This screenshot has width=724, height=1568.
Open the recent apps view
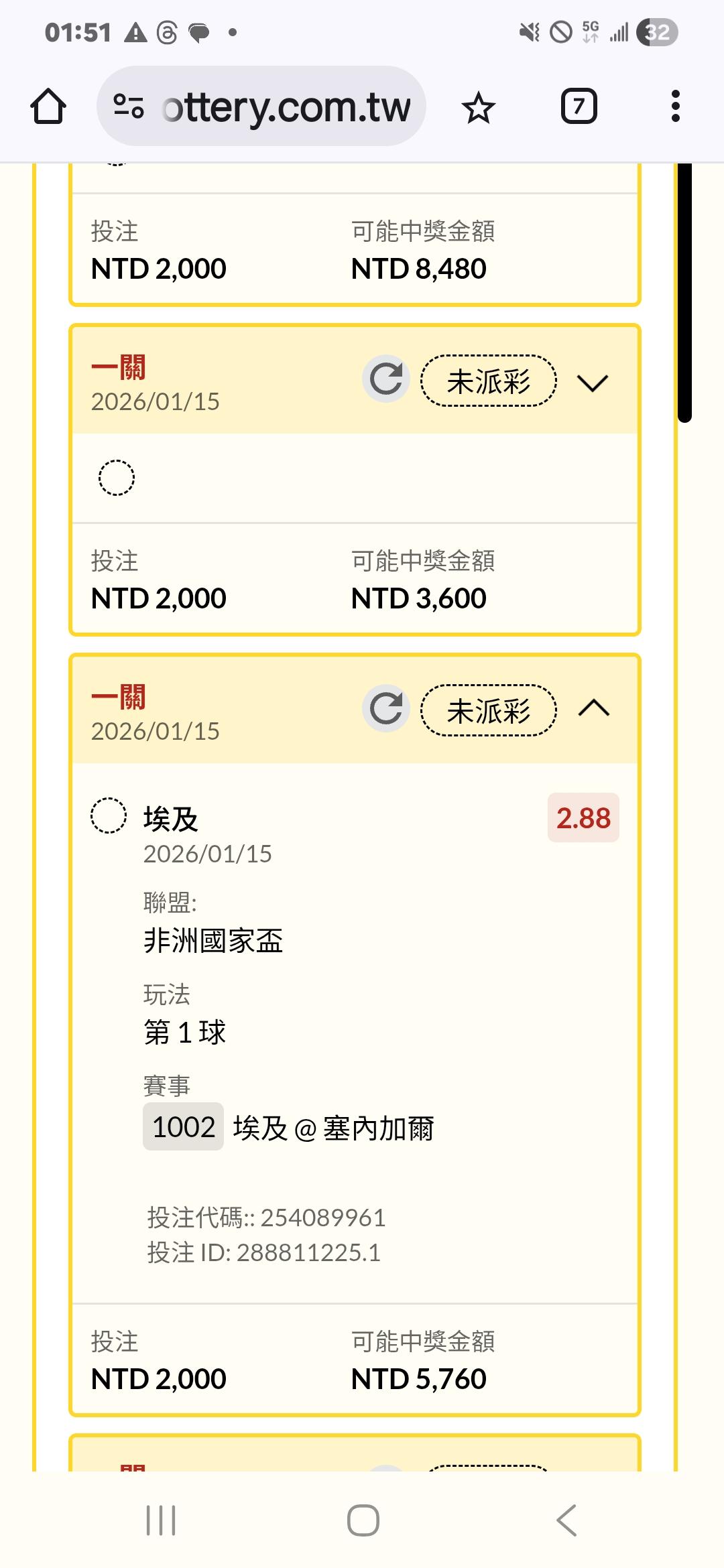coord(161,1520)
